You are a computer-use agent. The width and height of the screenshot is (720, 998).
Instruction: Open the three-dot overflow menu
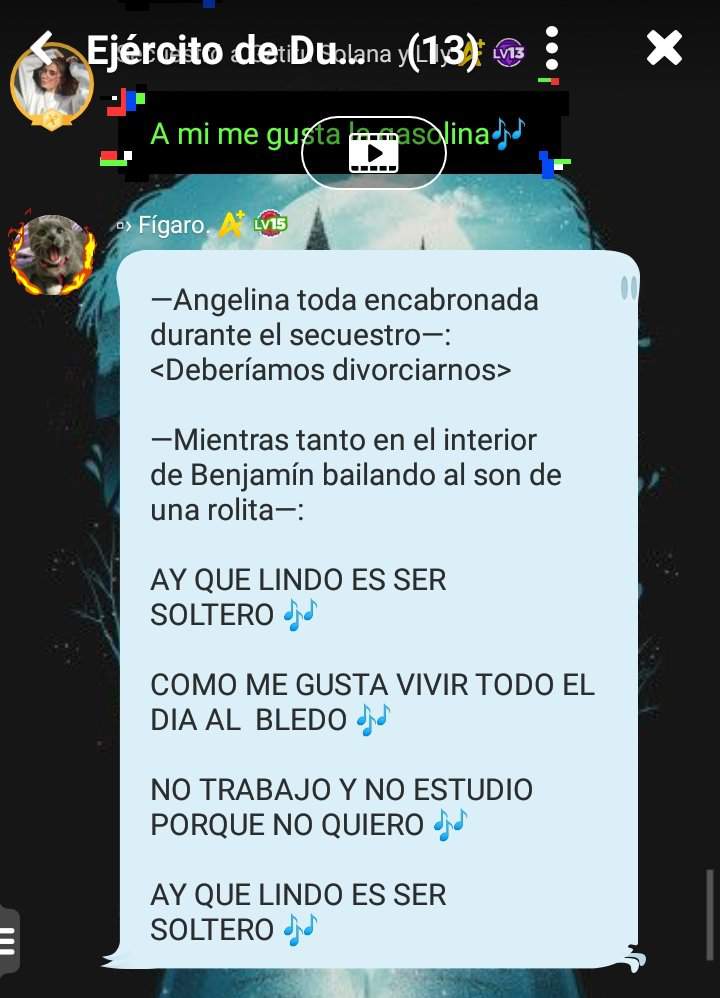tap(552, 48)
